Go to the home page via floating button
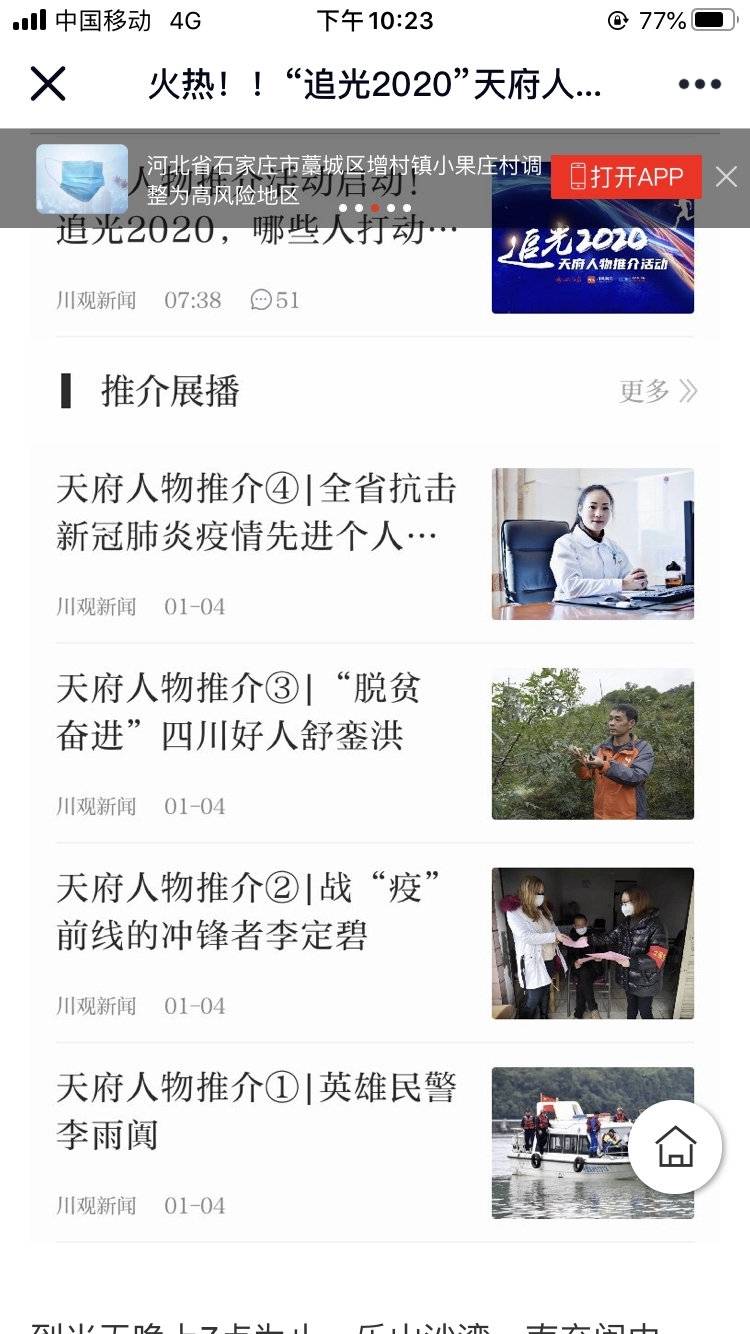The image size is (750, 1334). [x=675, y=1147]
